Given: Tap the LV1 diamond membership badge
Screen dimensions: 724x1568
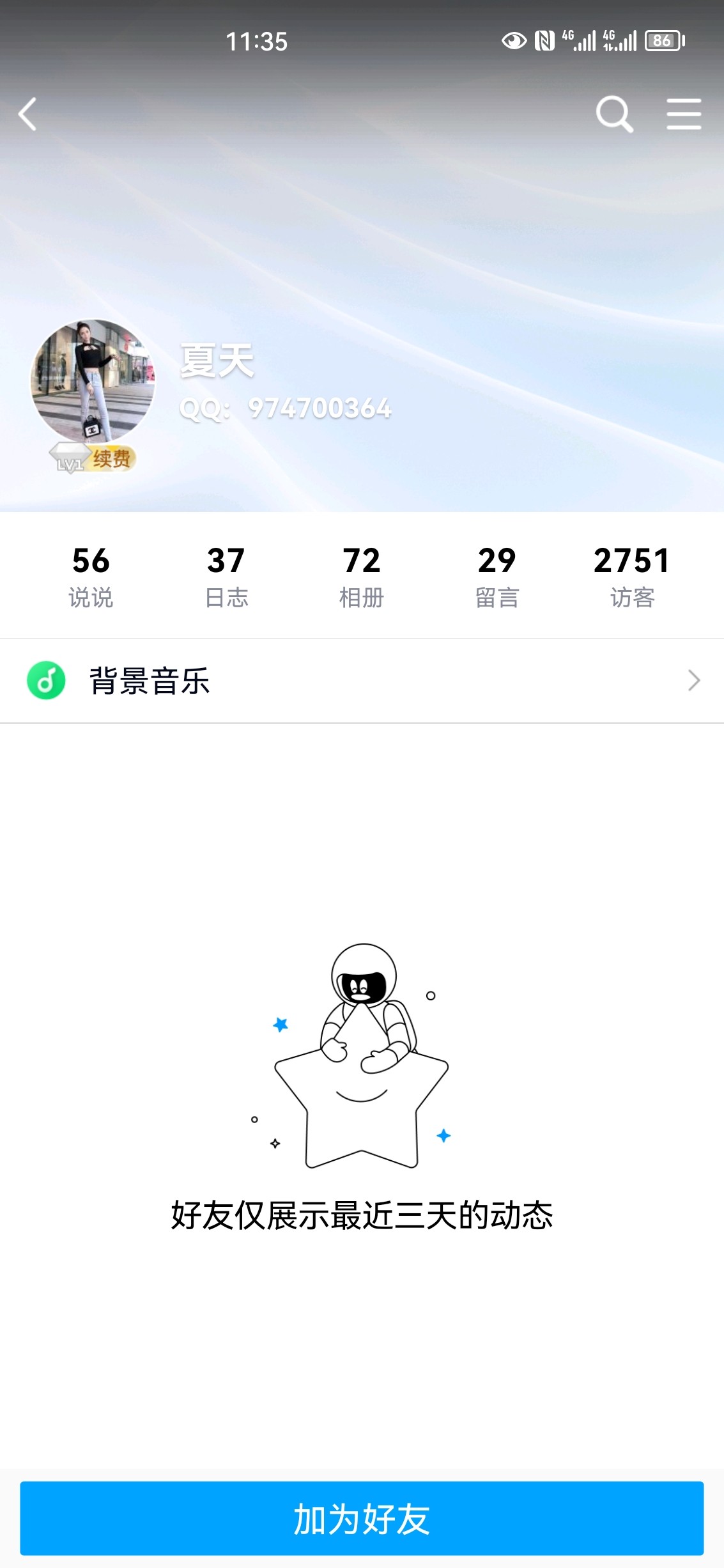Looking at the screenshot, I should [x=68, y=458].
